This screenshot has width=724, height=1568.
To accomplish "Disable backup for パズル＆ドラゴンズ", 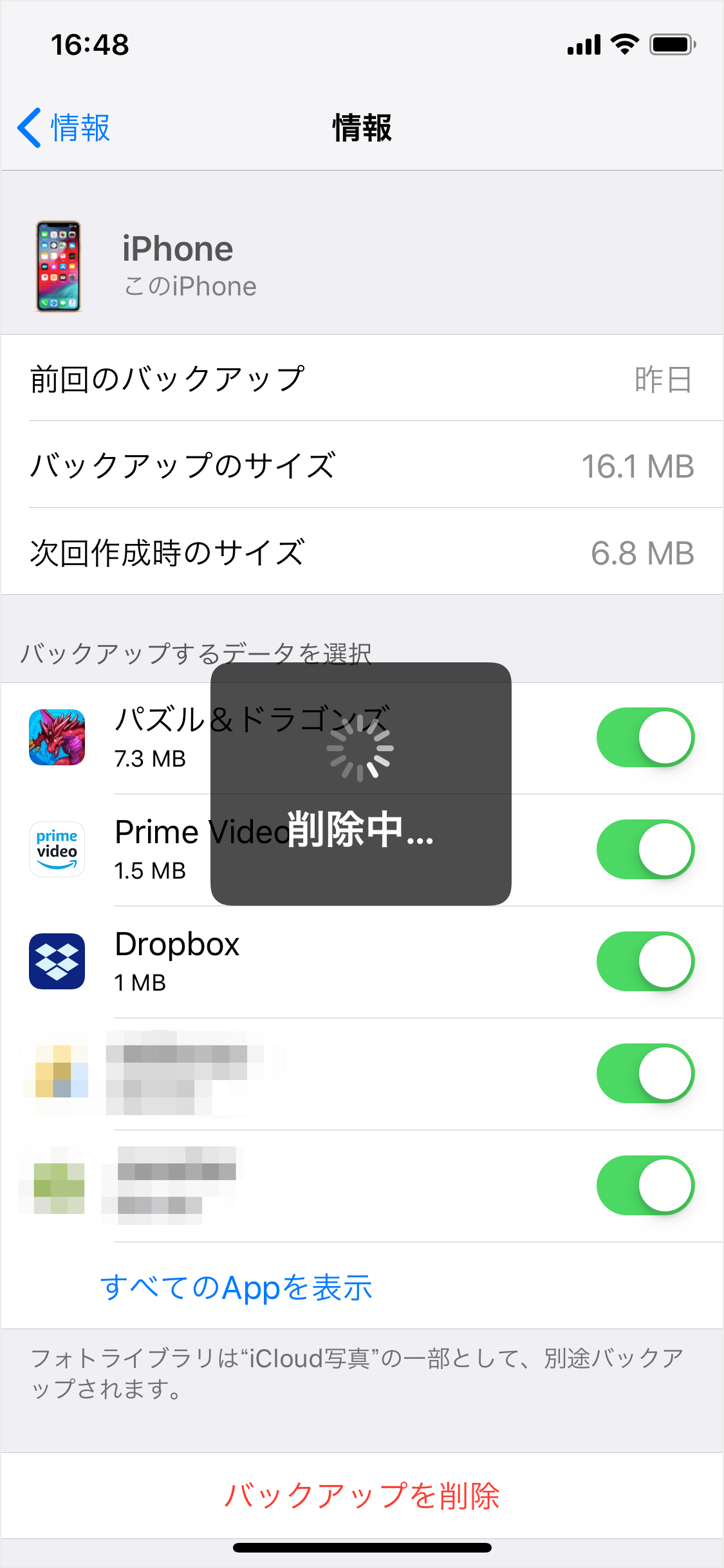I will (x=645, y=738).
